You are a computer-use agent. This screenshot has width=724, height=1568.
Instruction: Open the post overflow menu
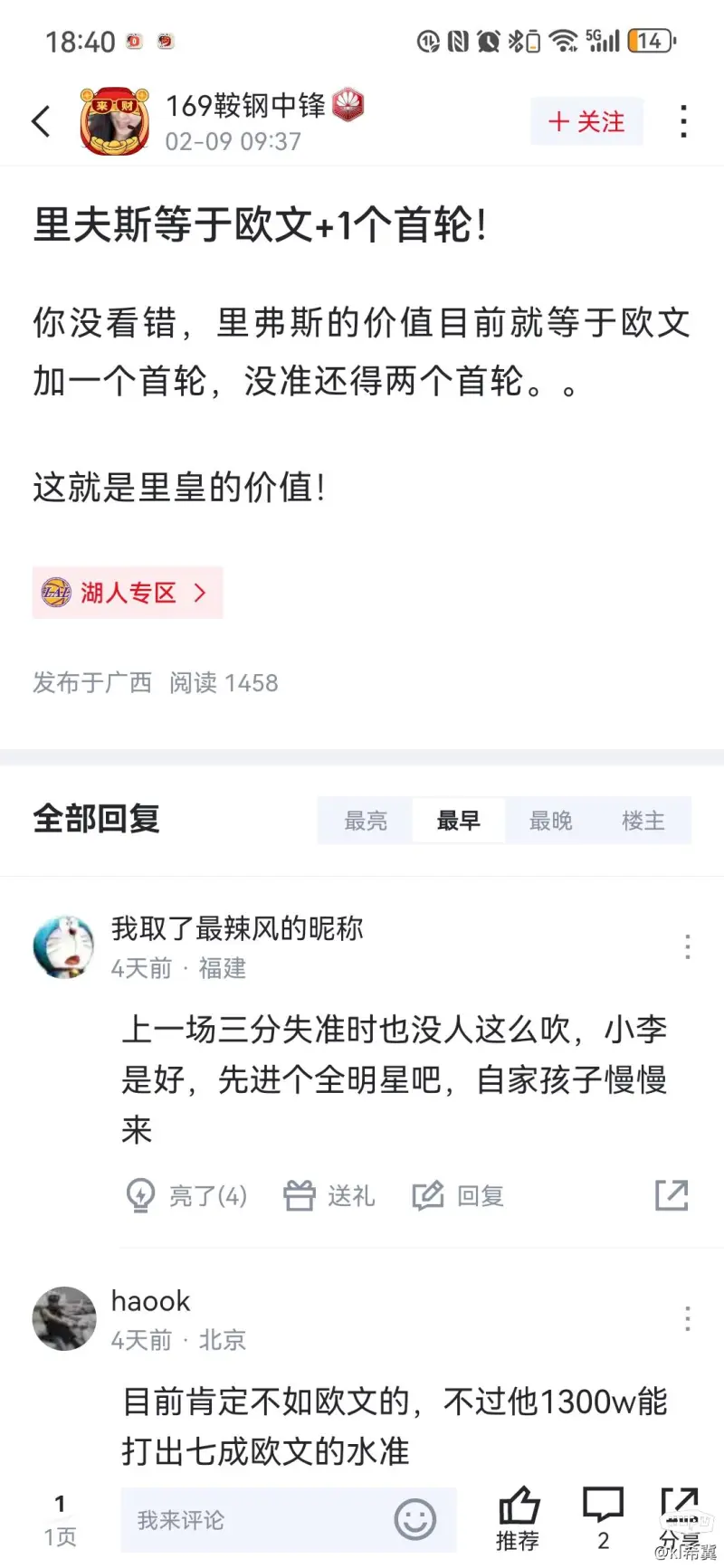[684, 121]
